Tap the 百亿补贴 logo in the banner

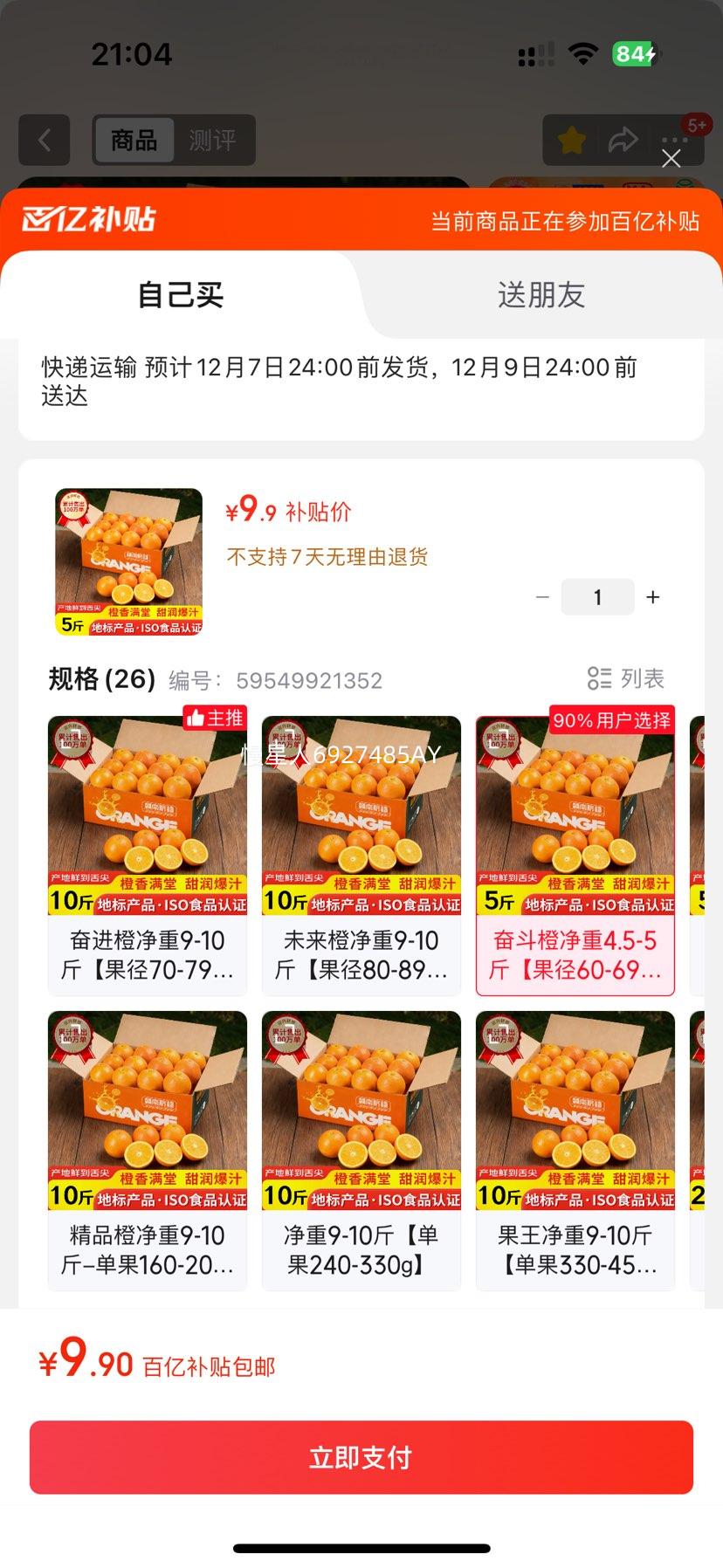coord(85,221)
